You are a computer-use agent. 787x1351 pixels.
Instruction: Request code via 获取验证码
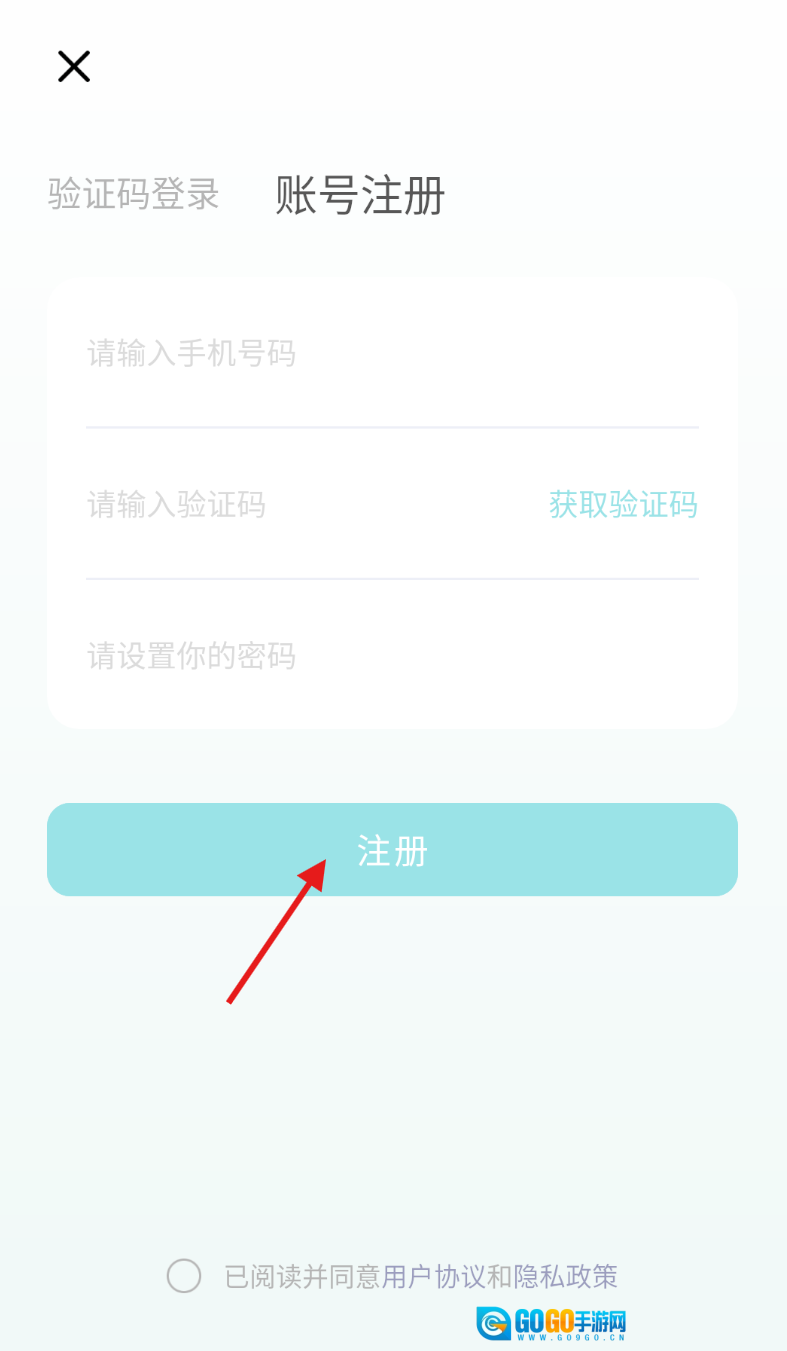point(623,505)
